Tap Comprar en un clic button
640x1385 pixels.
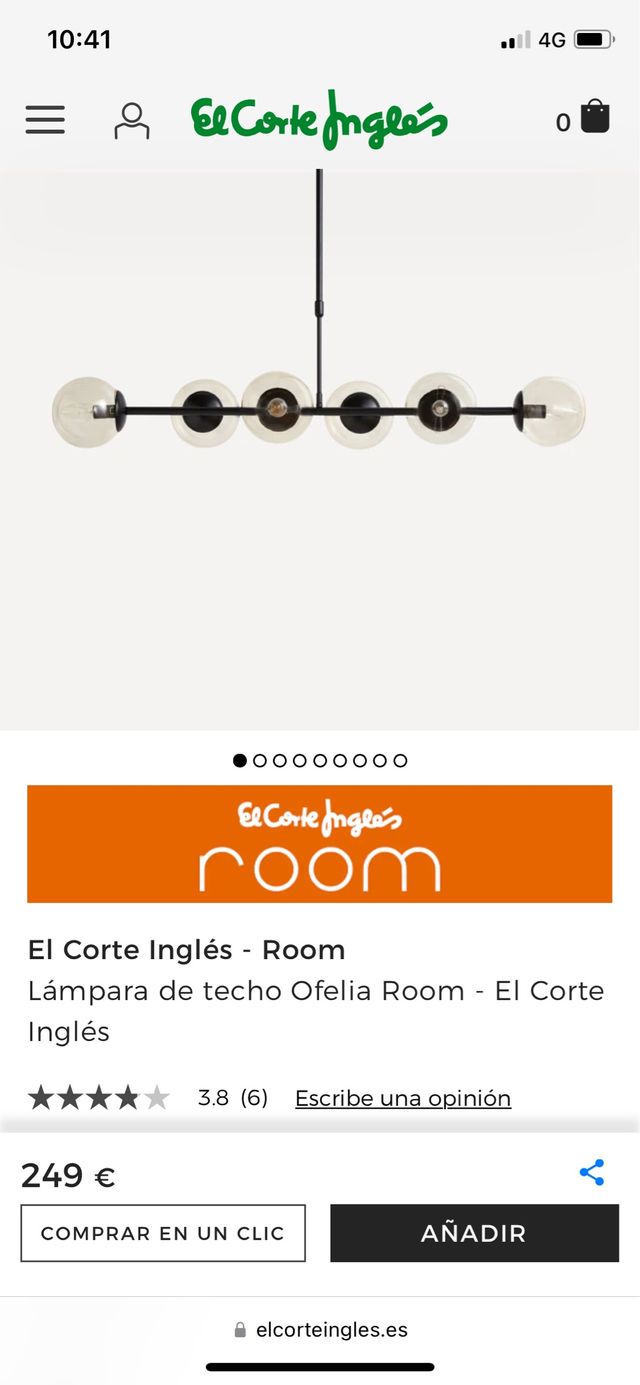tap(163, 1233)
